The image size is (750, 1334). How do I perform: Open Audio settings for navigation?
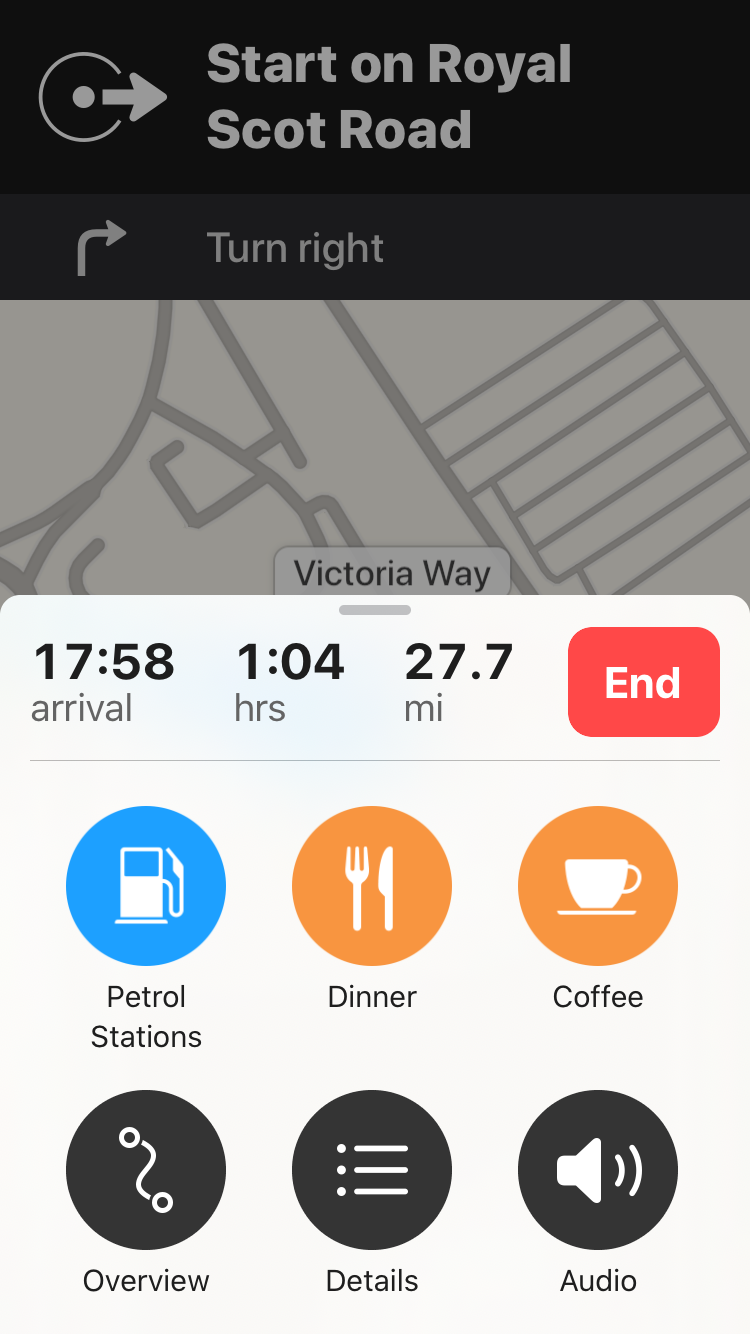(x=598, y=1170)
